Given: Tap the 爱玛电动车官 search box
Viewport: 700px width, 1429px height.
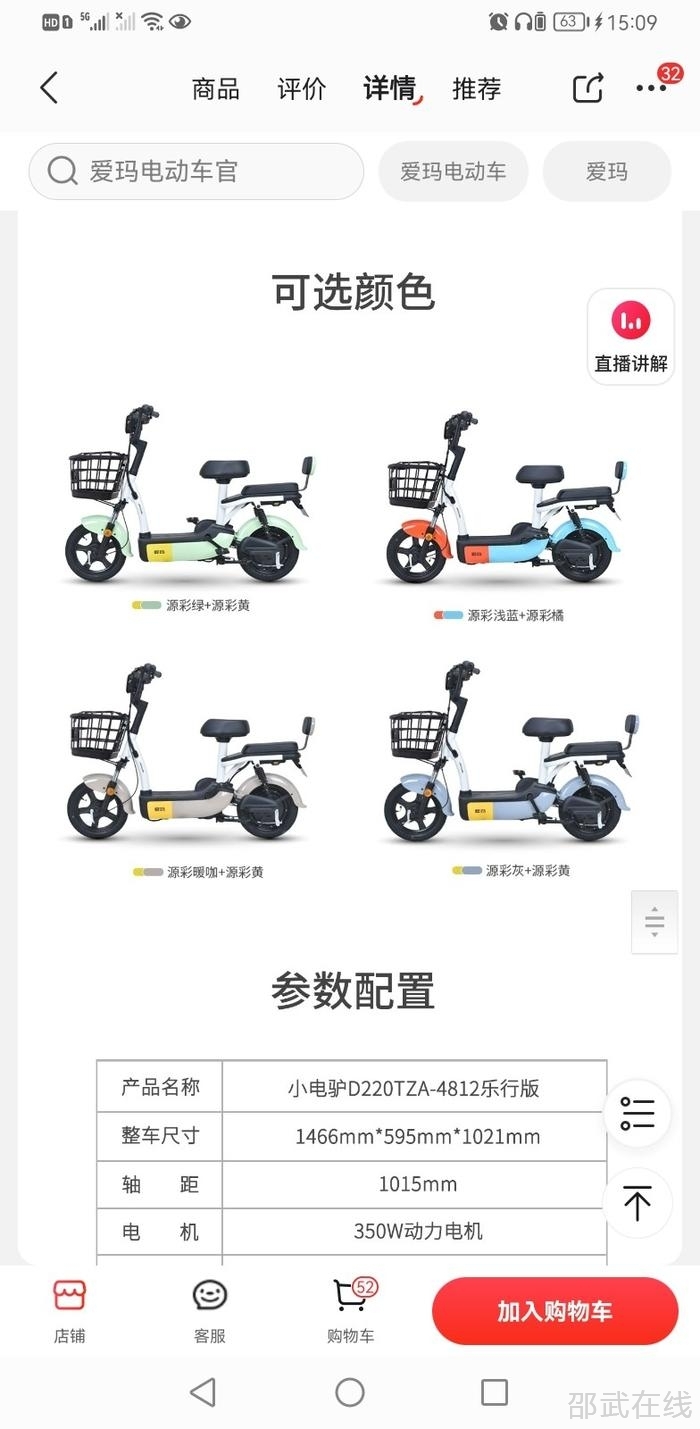Looking at the screenshot, I should 196,171.
